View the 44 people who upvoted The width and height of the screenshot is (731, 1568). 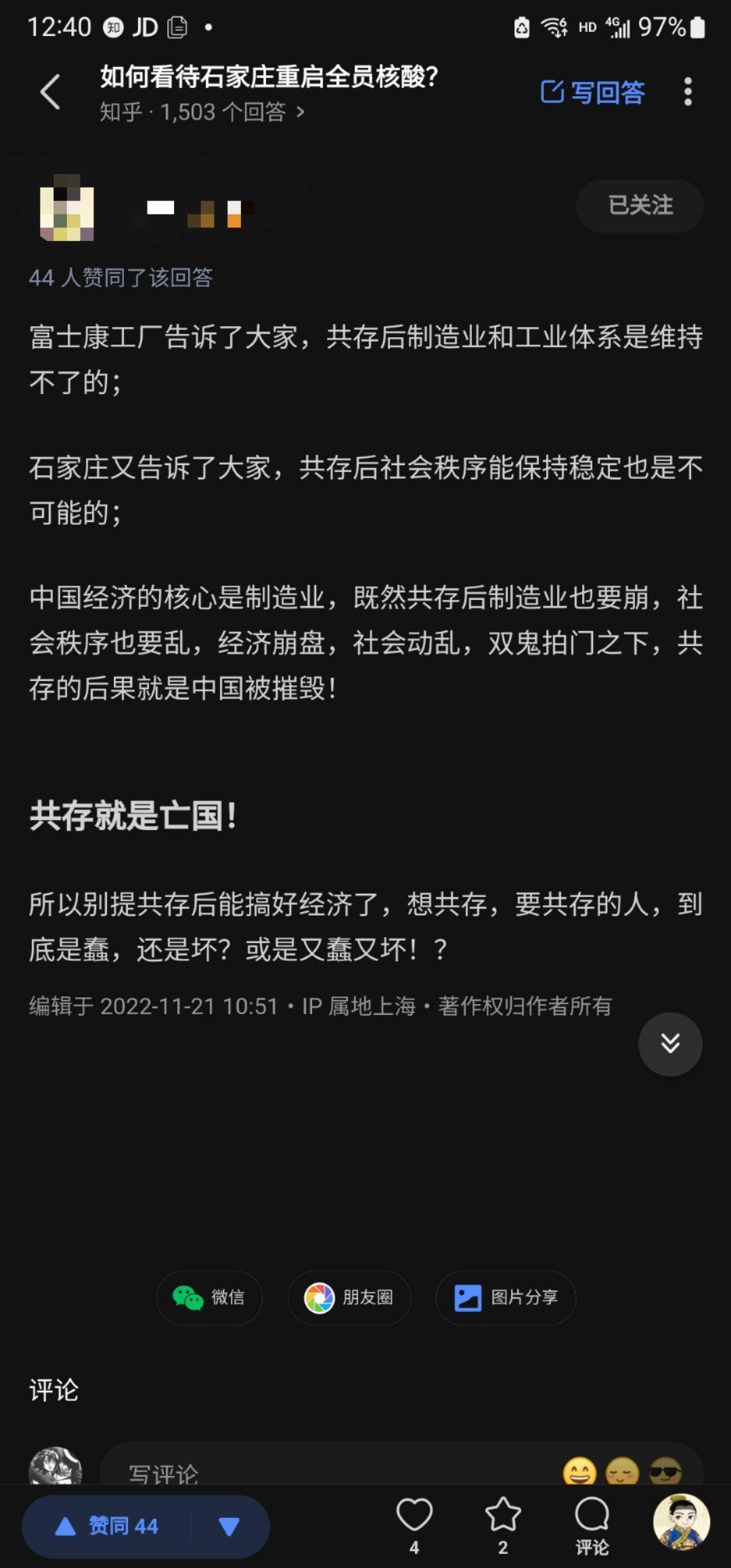coord(120,278)
